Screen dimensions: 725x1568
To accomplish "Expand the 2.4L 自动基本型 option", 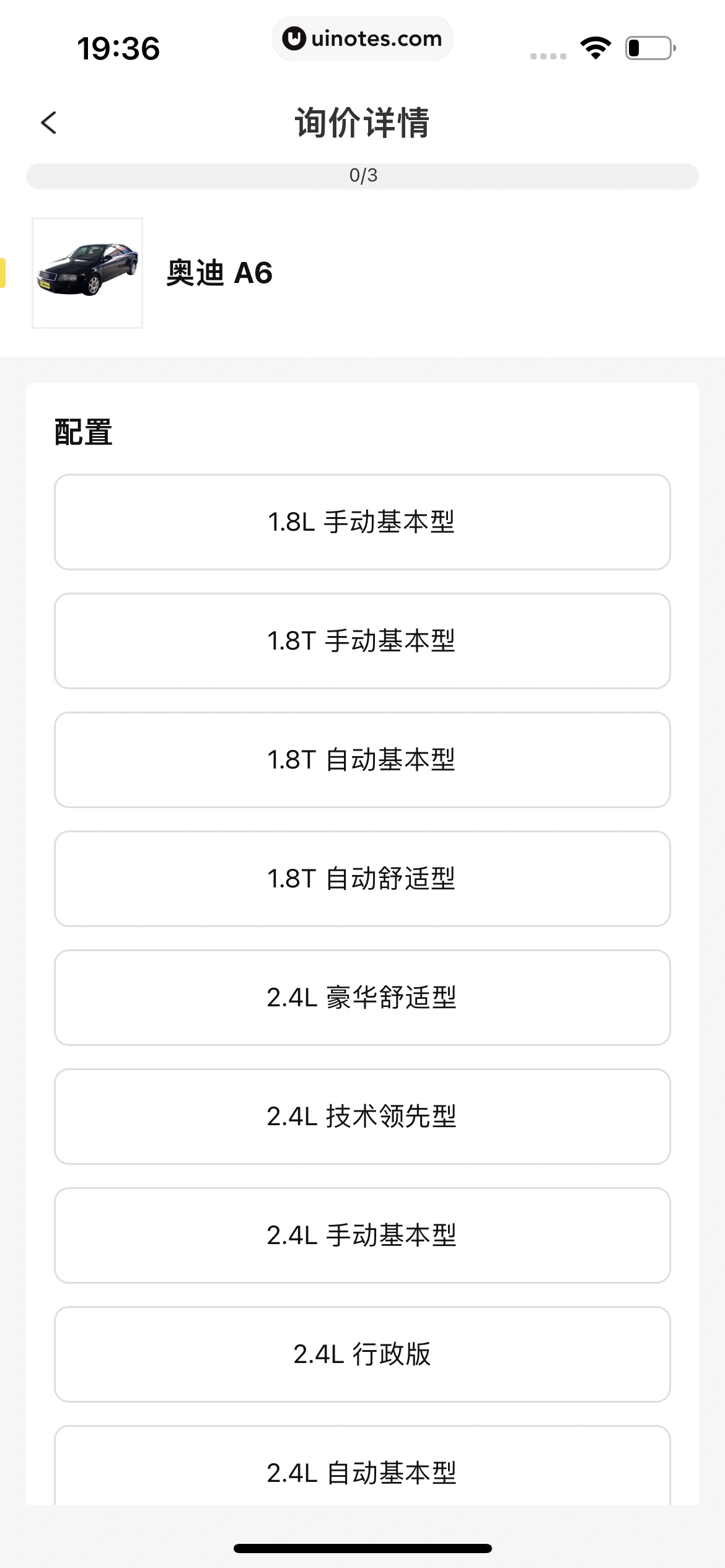I will coord(362,1473).
